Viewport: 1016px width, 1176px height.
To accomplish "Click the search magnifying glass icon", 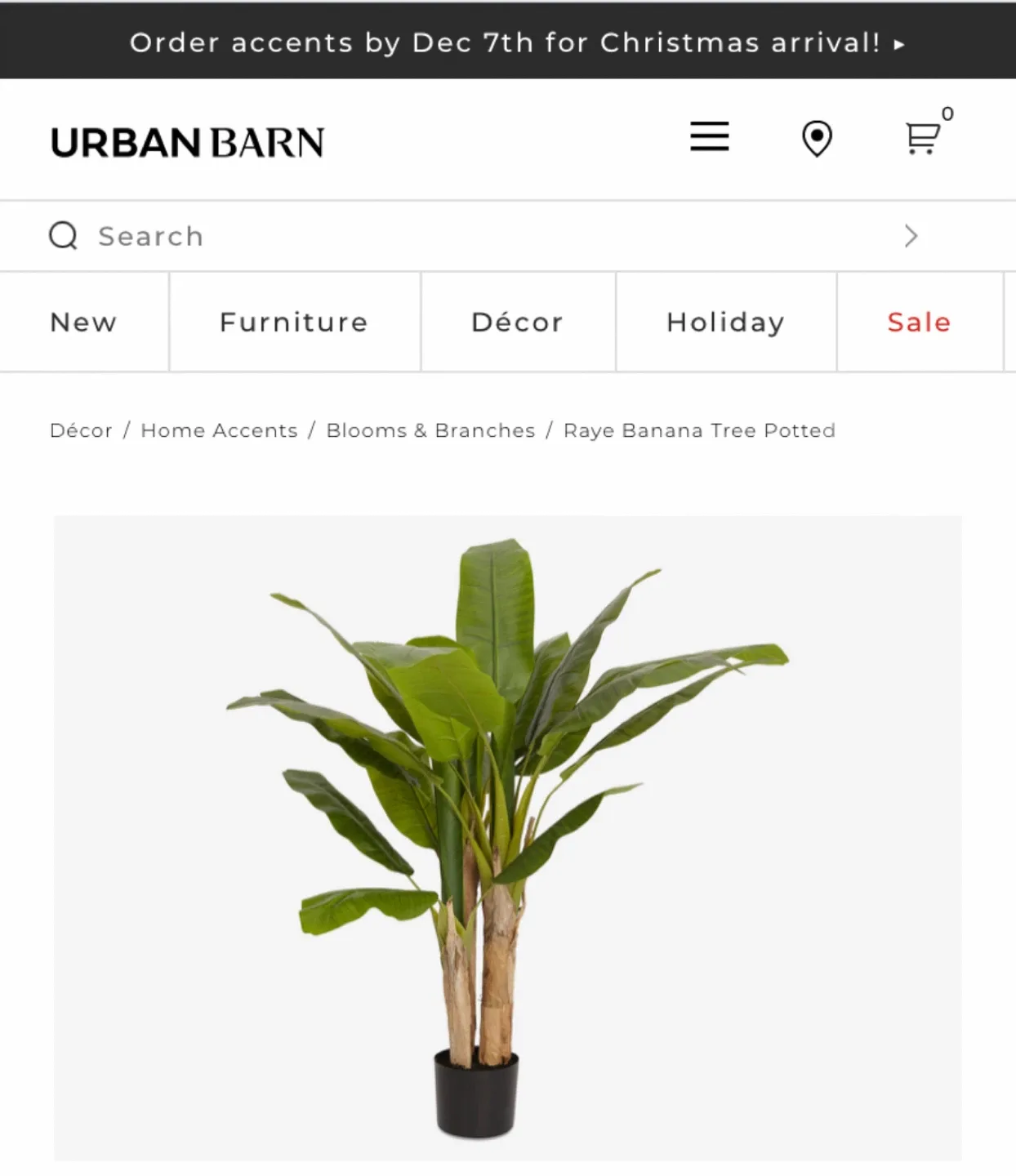I will (x=63, y=235).
